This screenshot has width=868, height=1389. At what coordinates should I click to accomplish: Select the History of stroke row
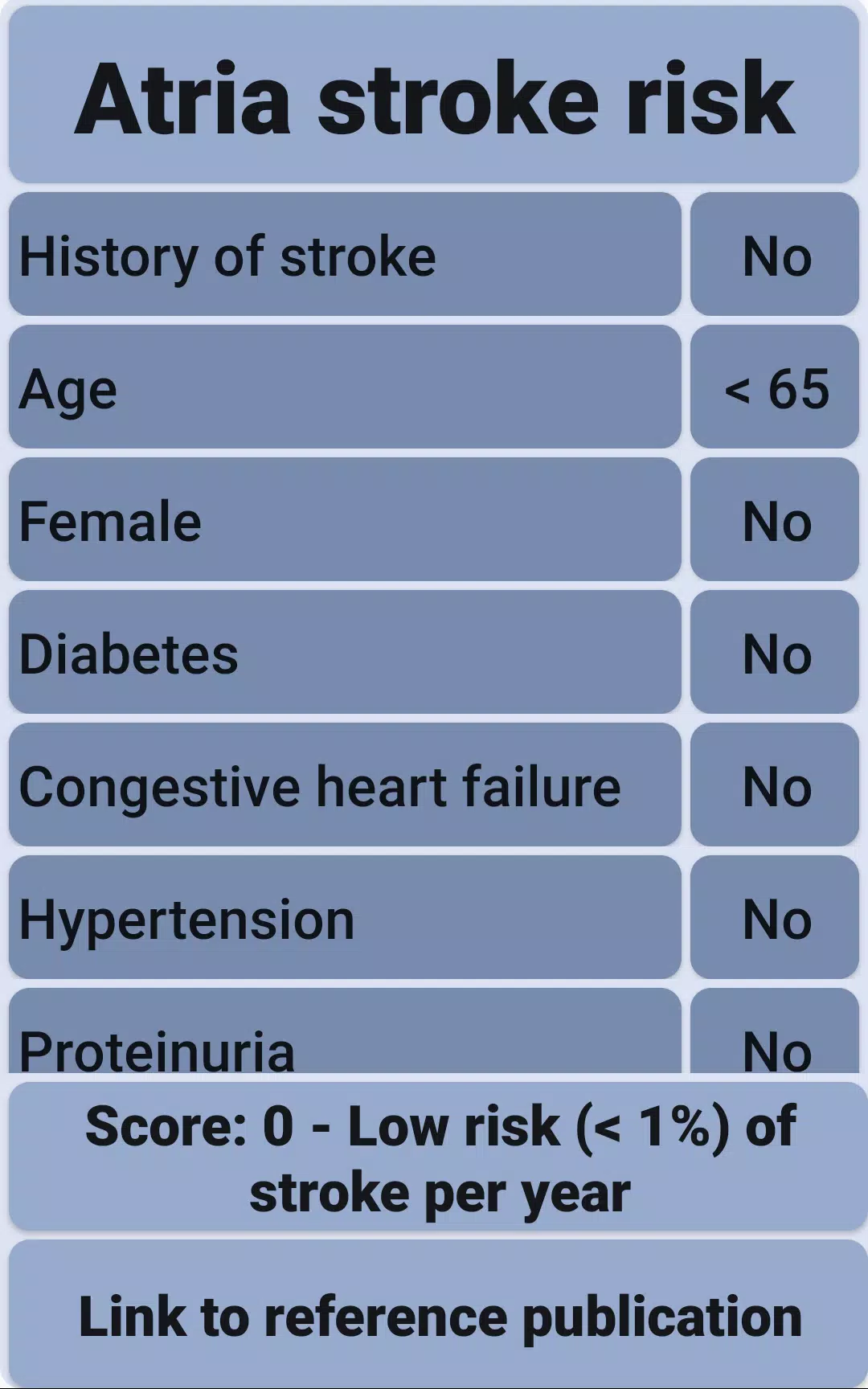(x=346, y=257)
